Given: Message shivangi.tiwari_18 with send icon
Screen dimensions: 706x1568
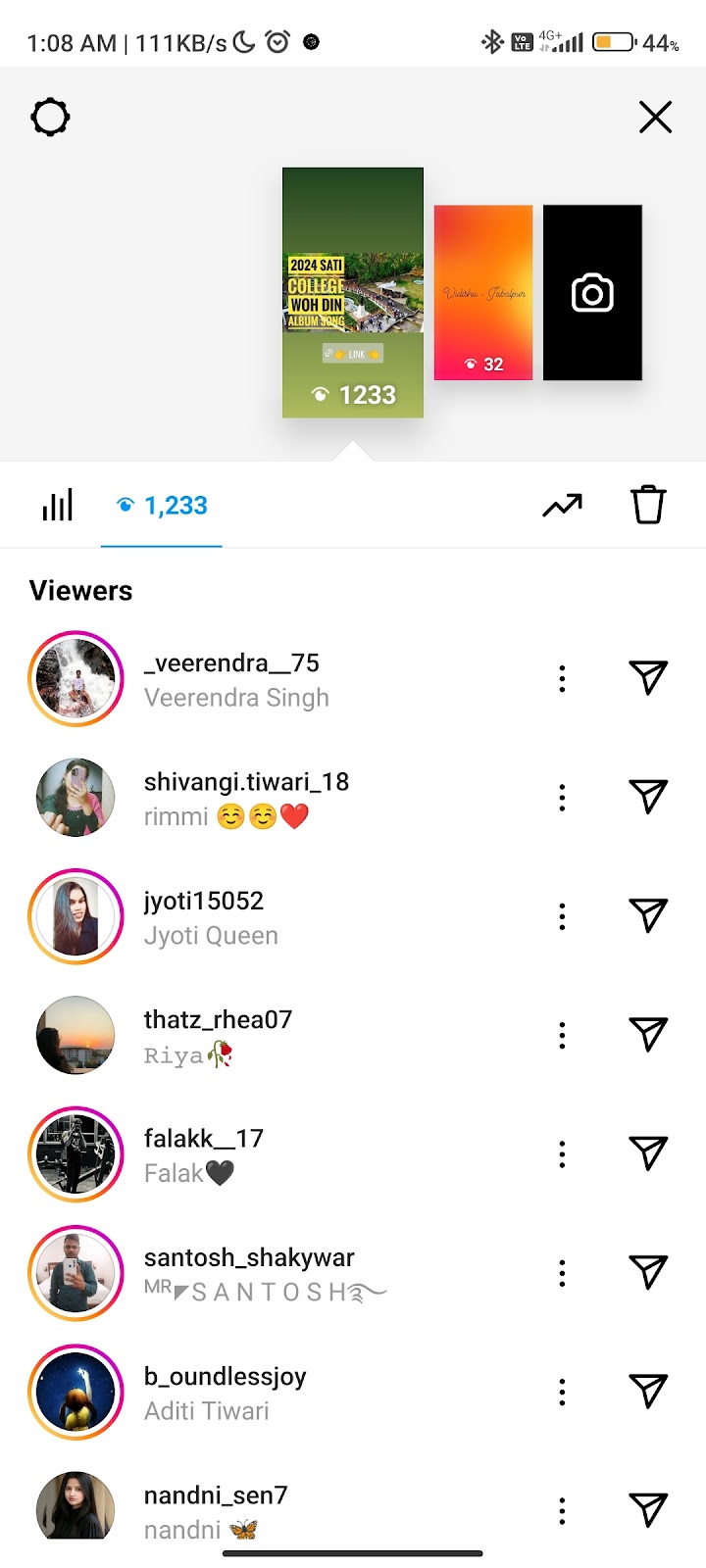Looking at the screenshot, I should [x=648, y=798].
